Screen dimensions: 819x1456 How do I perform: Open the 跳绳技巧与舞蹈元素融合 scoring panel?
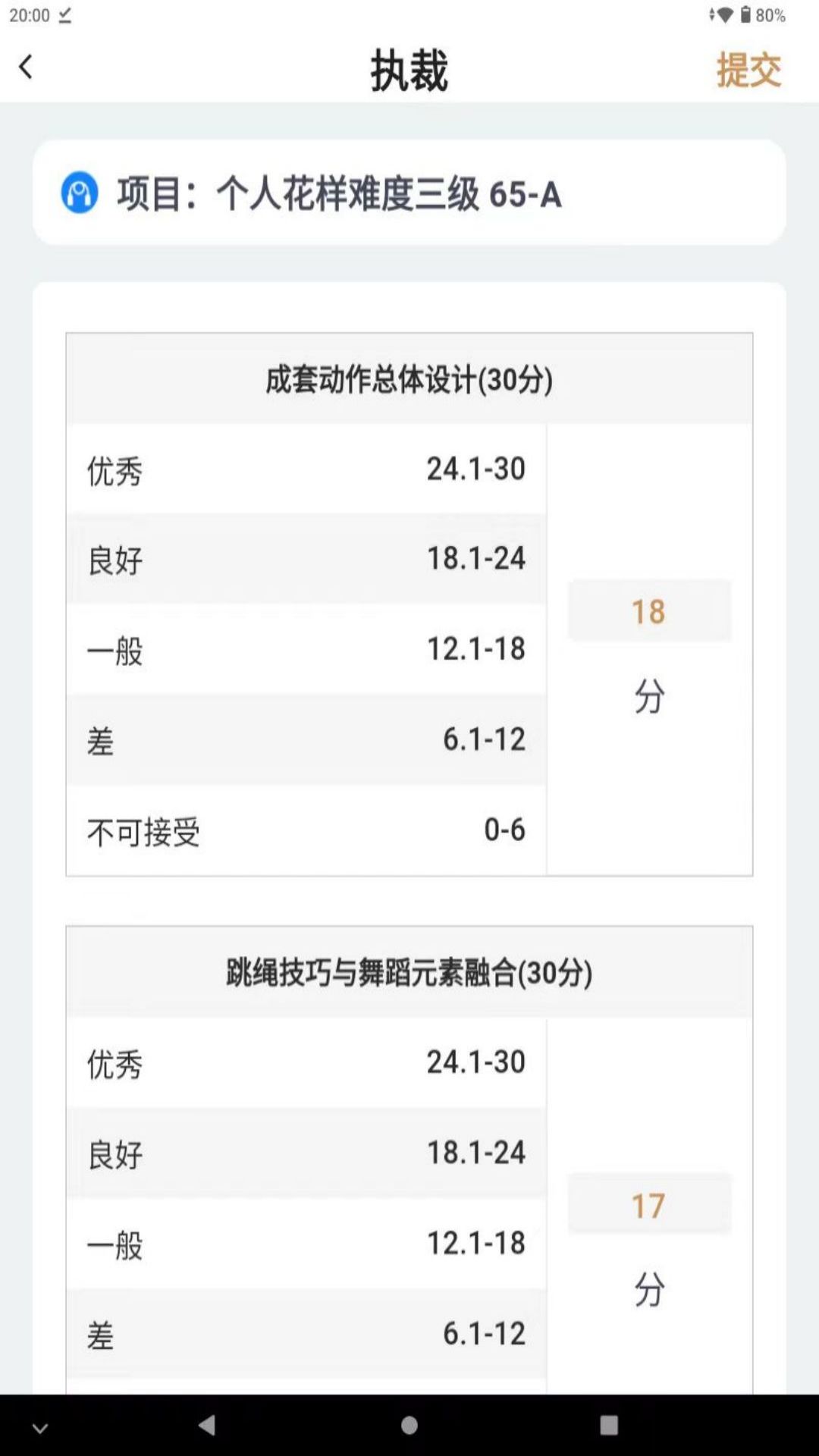click(x=409, y=971)
